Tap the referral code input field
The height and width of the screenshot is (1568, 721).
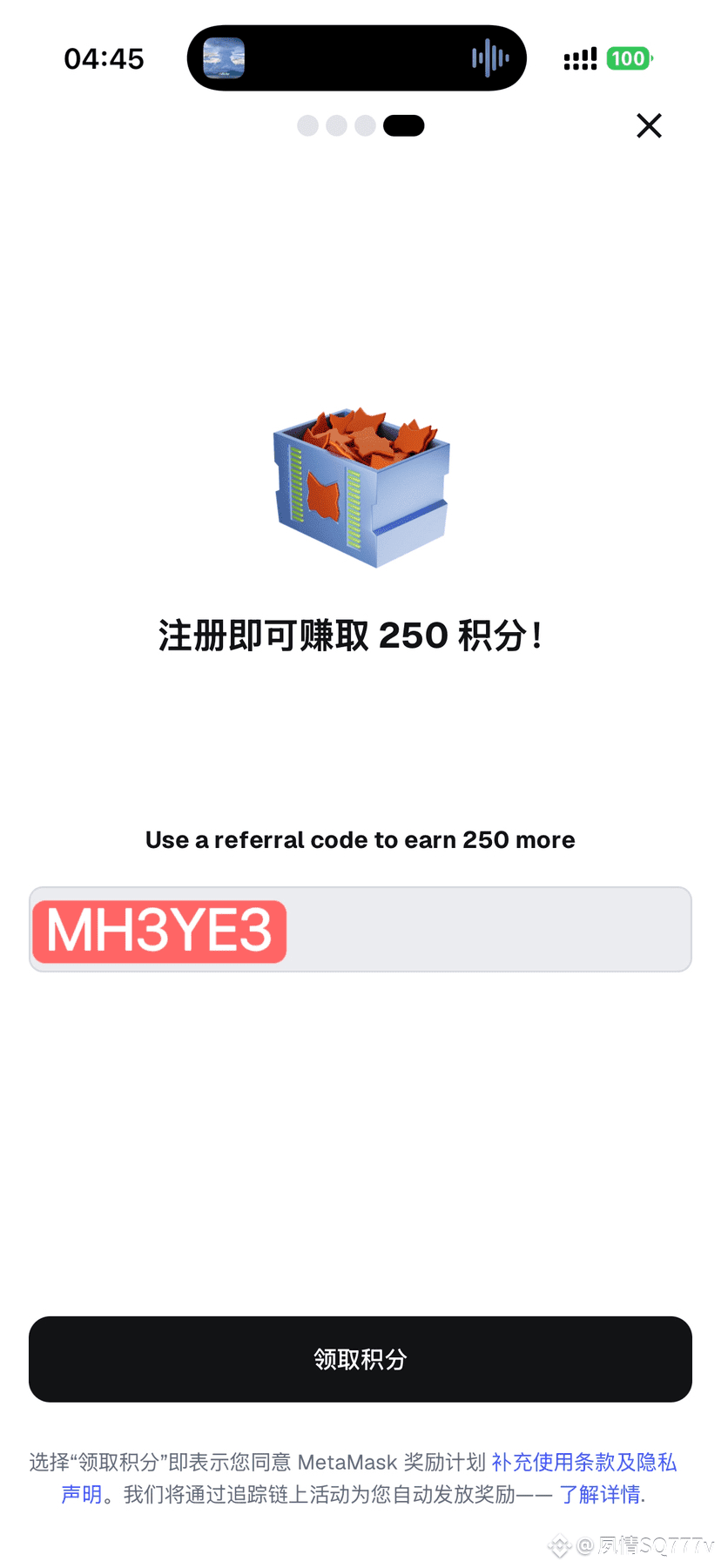click(x=488, y=930)
